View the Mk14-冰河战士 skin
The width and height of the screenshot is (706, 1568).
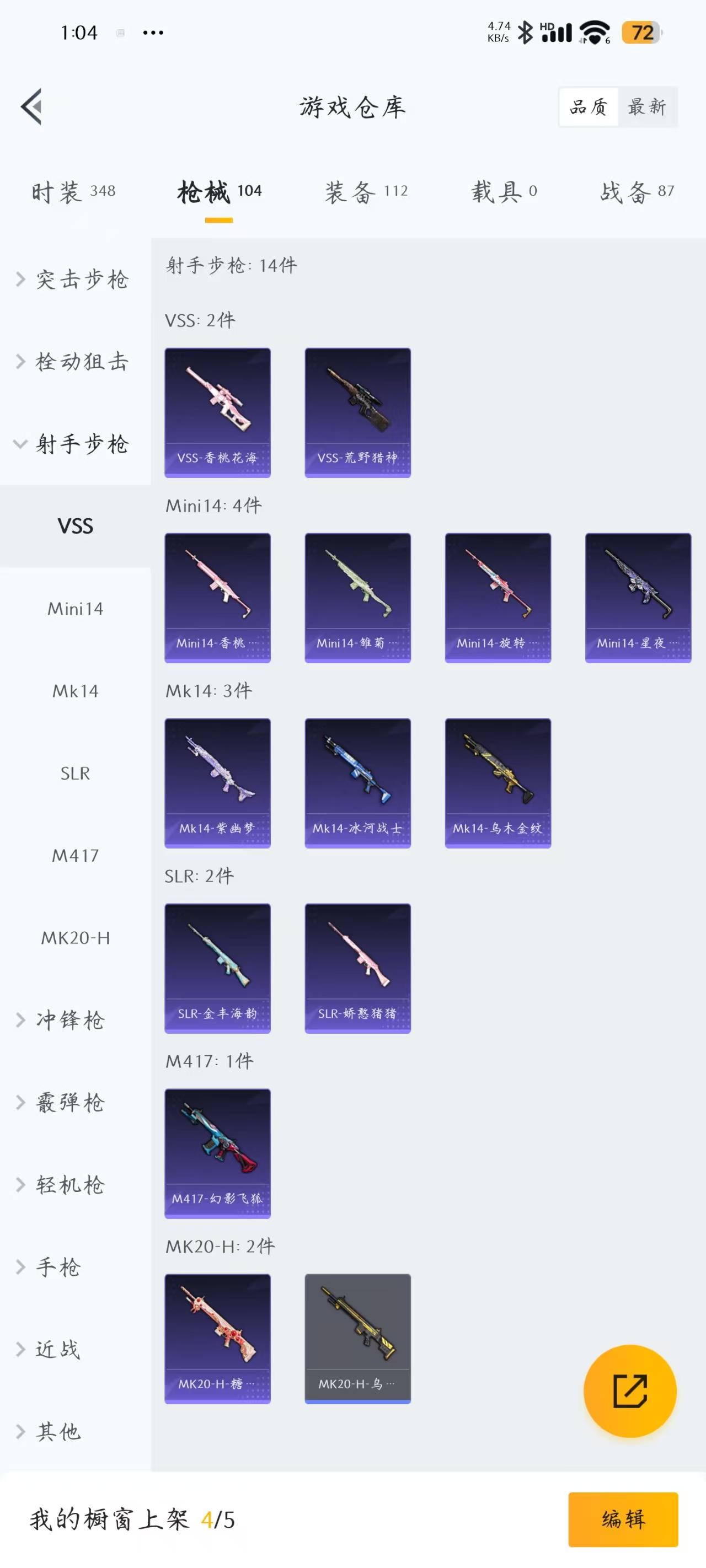point(357,783)
